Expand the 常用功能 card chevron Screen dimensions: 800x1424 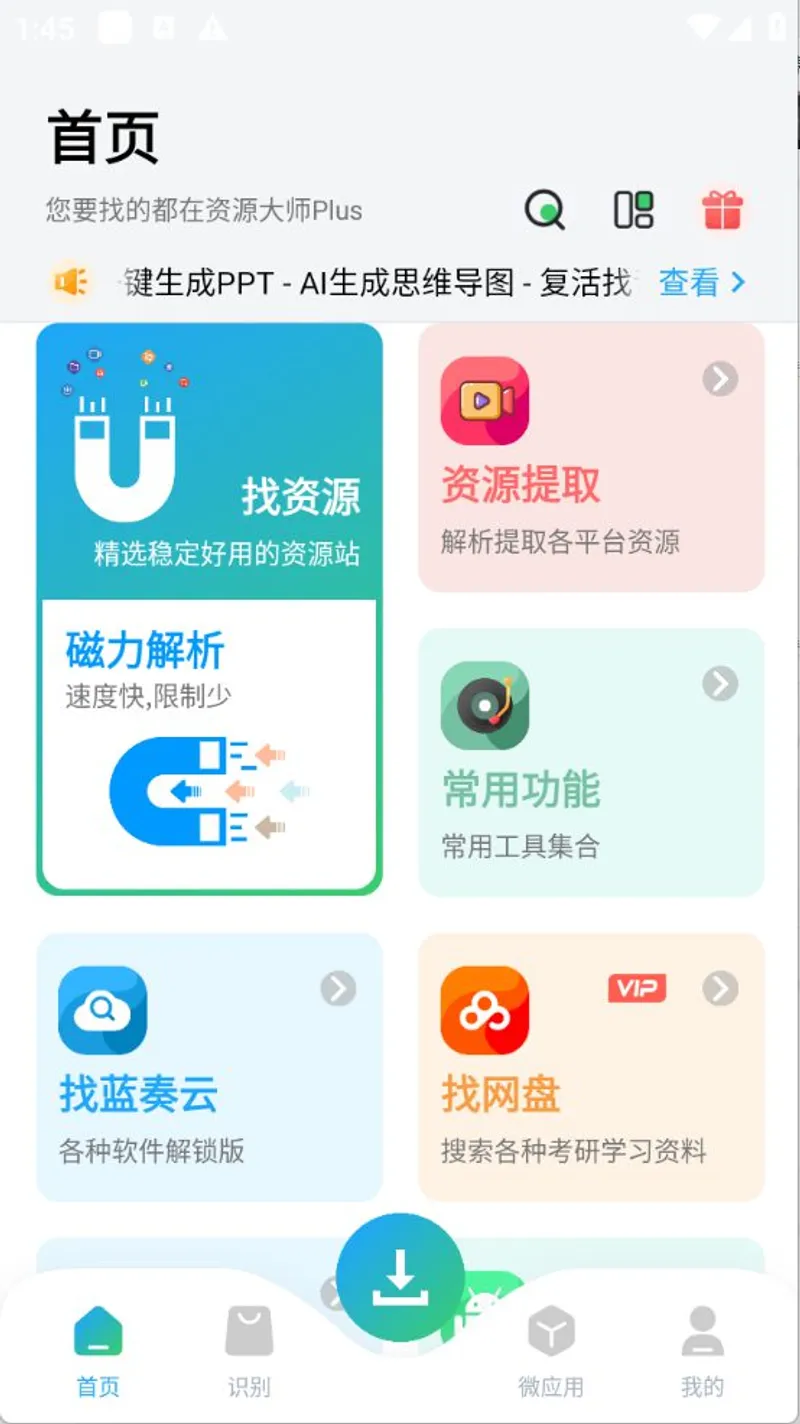tap(721, 684)
